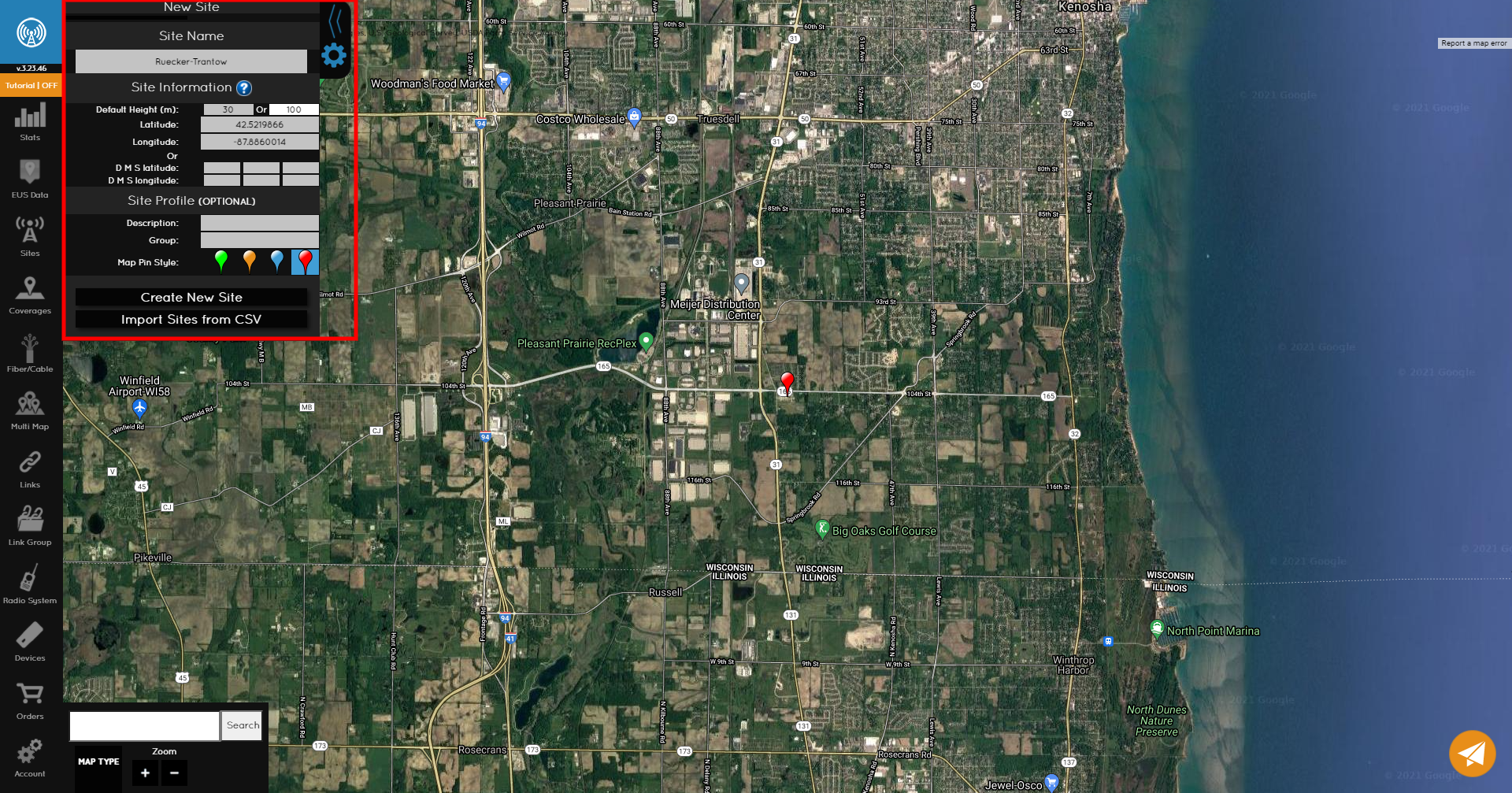Image resolution: width=1512 pixels, height=793 pixels.
Task: Open the Links section
Action: point(30,469)
